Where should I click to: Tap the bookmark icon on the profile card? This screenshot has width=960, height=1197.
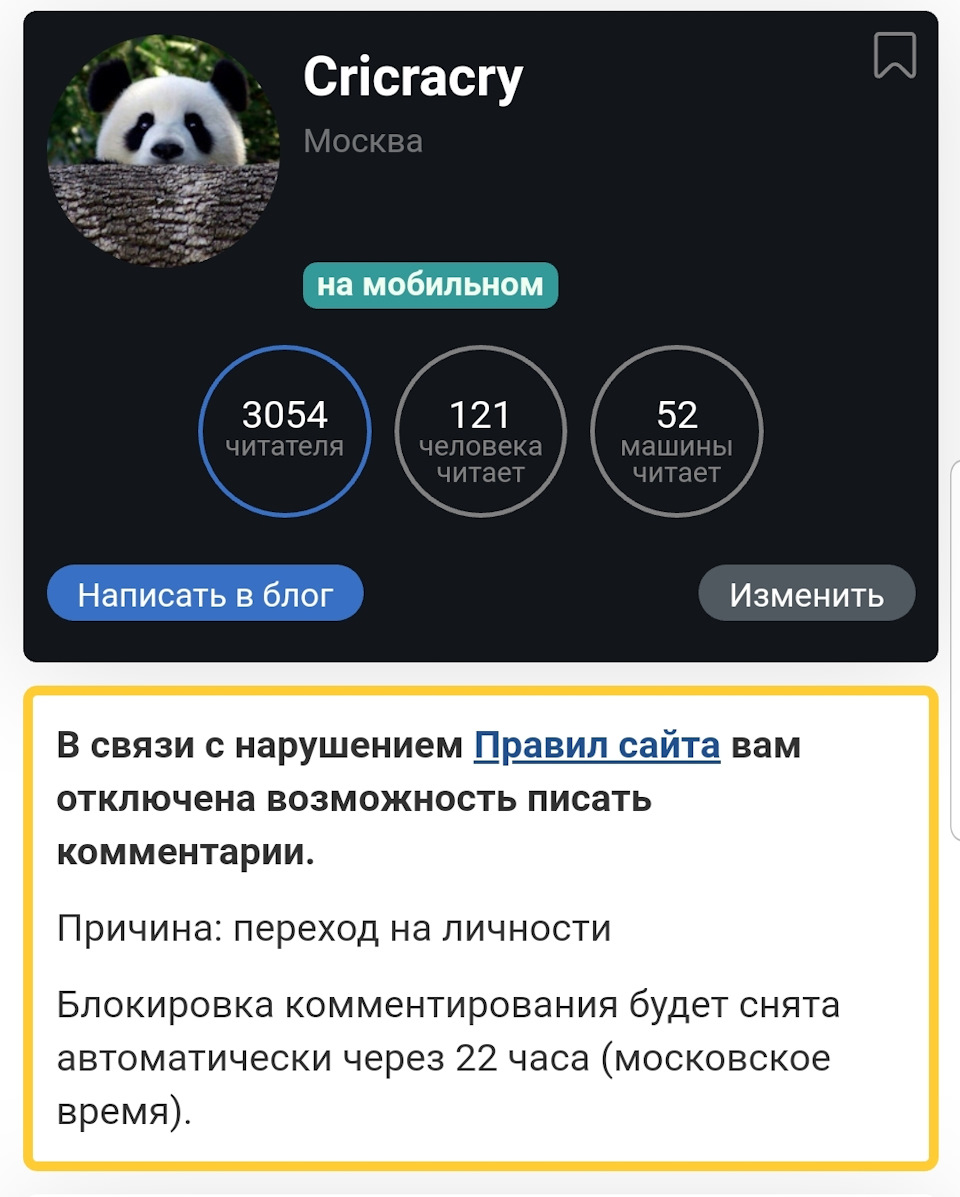(x=894, y=55)
